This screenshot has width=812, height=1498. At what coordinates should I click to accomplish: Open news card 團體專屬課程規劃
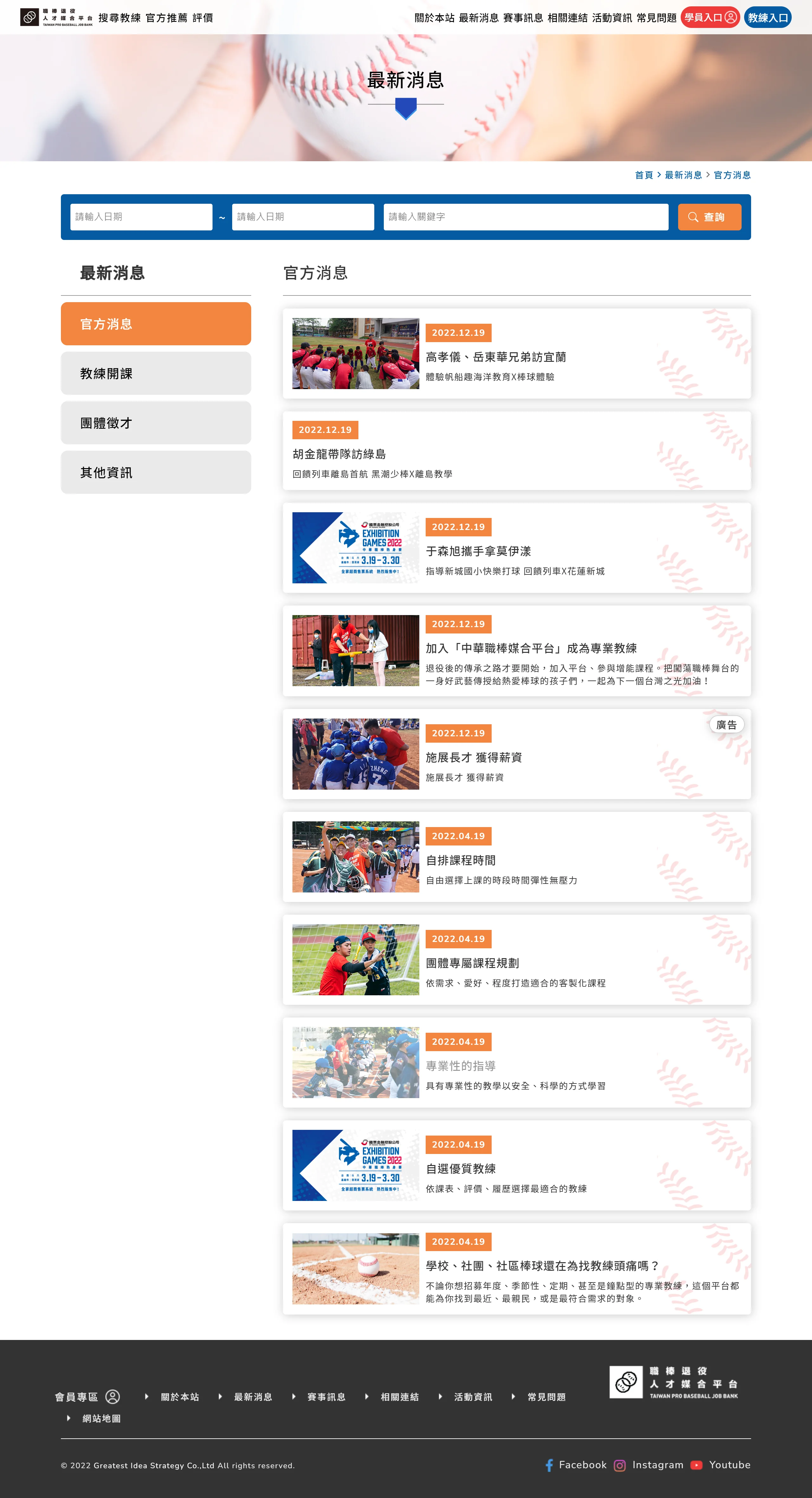[472, 963]
